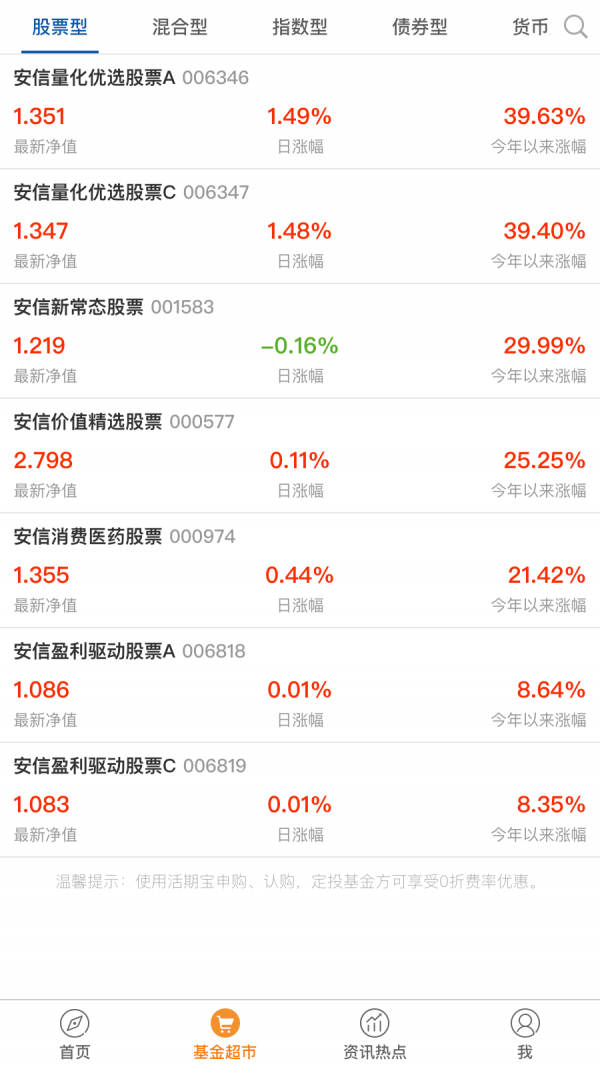Open the search magnifier icon
The width and height of the screenshot is (600, 1067).
pyautogui.click(x=576, y=27)
